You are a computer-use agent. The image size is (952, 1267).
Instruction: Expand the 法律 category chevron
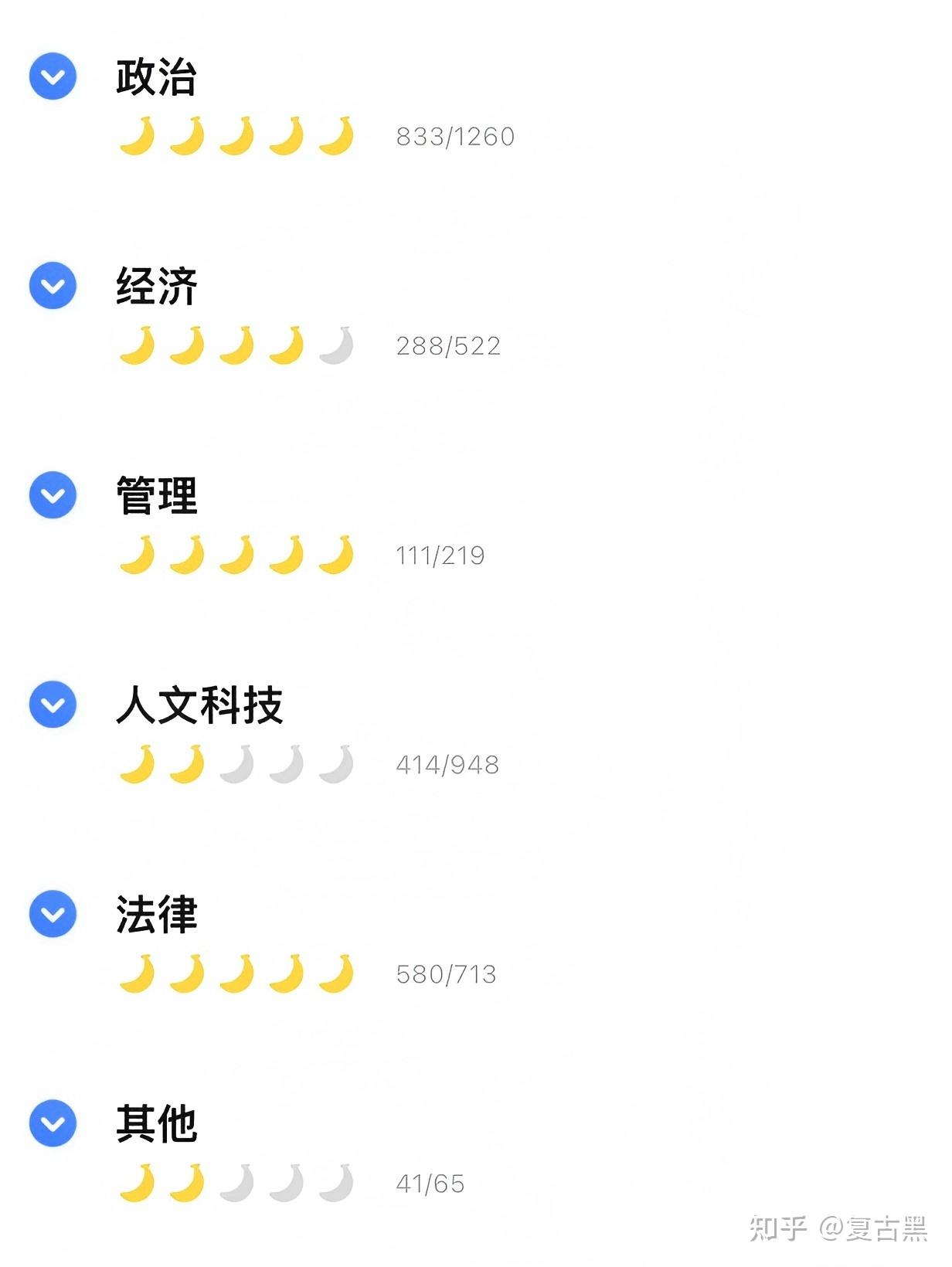click(53, 914)
